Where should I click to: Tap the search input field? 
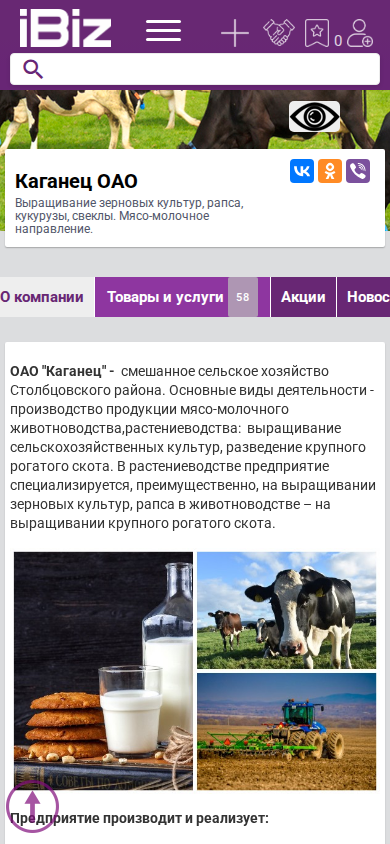click(195, 69)
